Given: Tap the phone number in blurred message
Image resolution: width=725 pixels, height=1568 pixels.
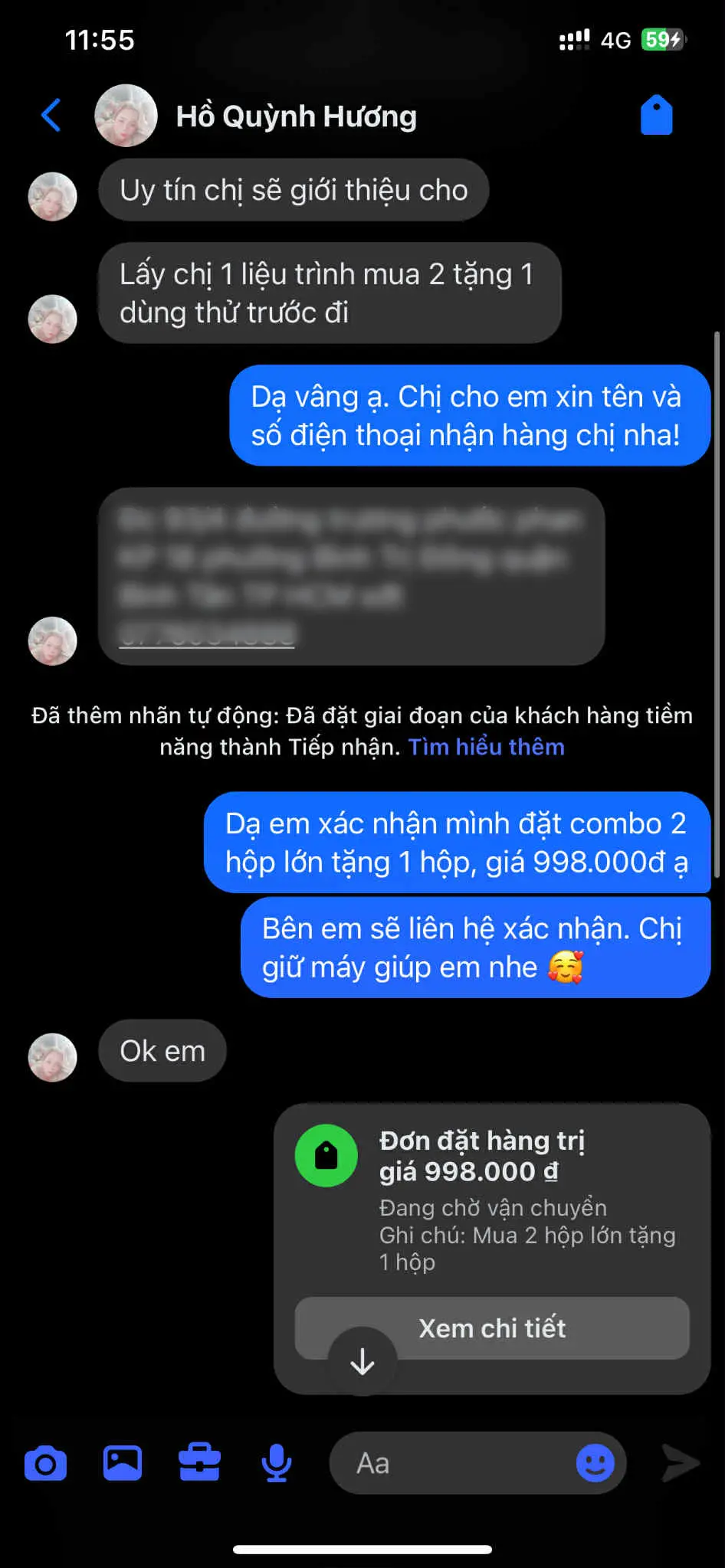Looking at the screenshot, I should (207, 634).
